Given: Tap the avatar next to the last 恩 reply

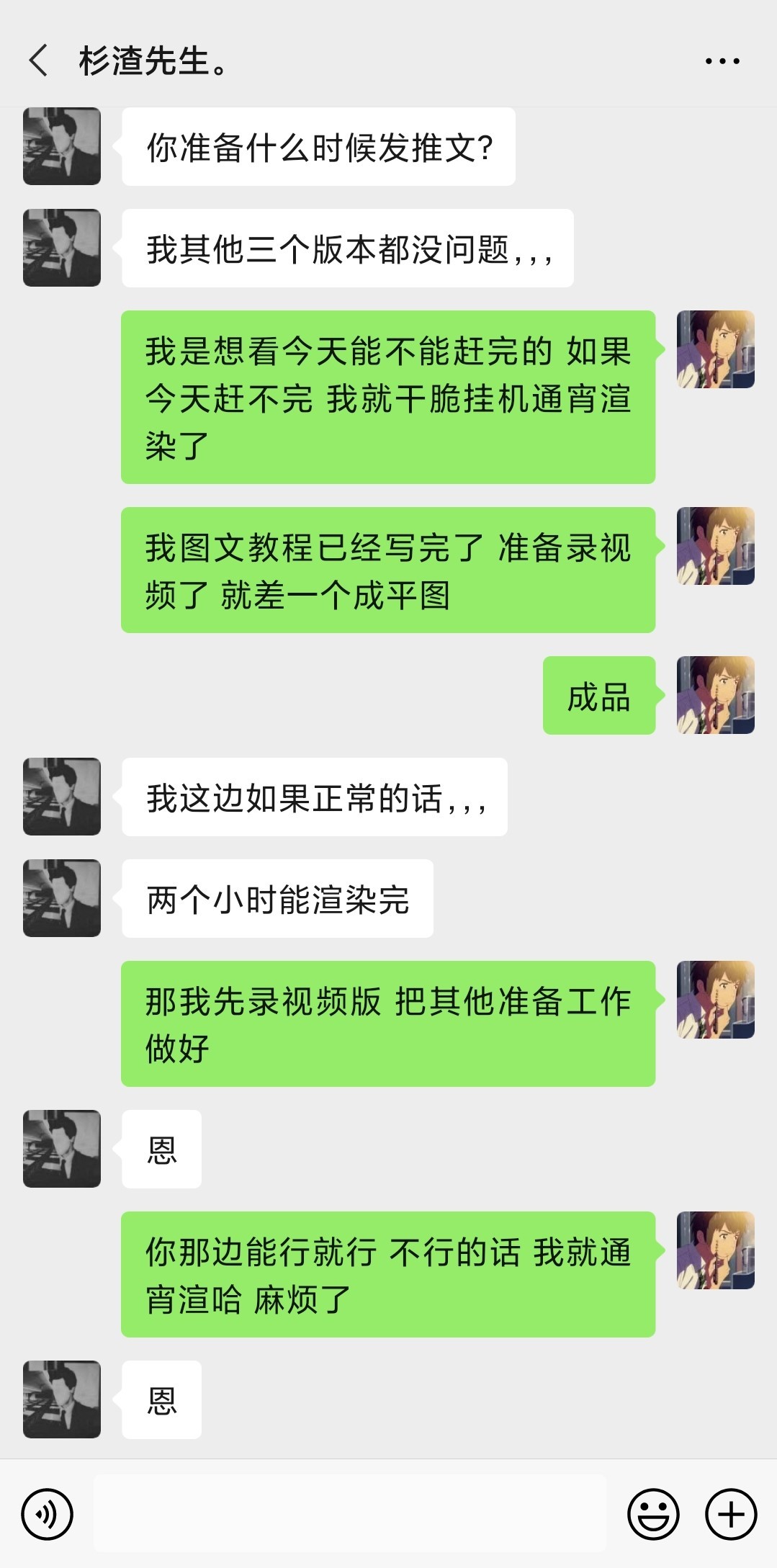Looking at the screenshot, I should point(61,1396).
